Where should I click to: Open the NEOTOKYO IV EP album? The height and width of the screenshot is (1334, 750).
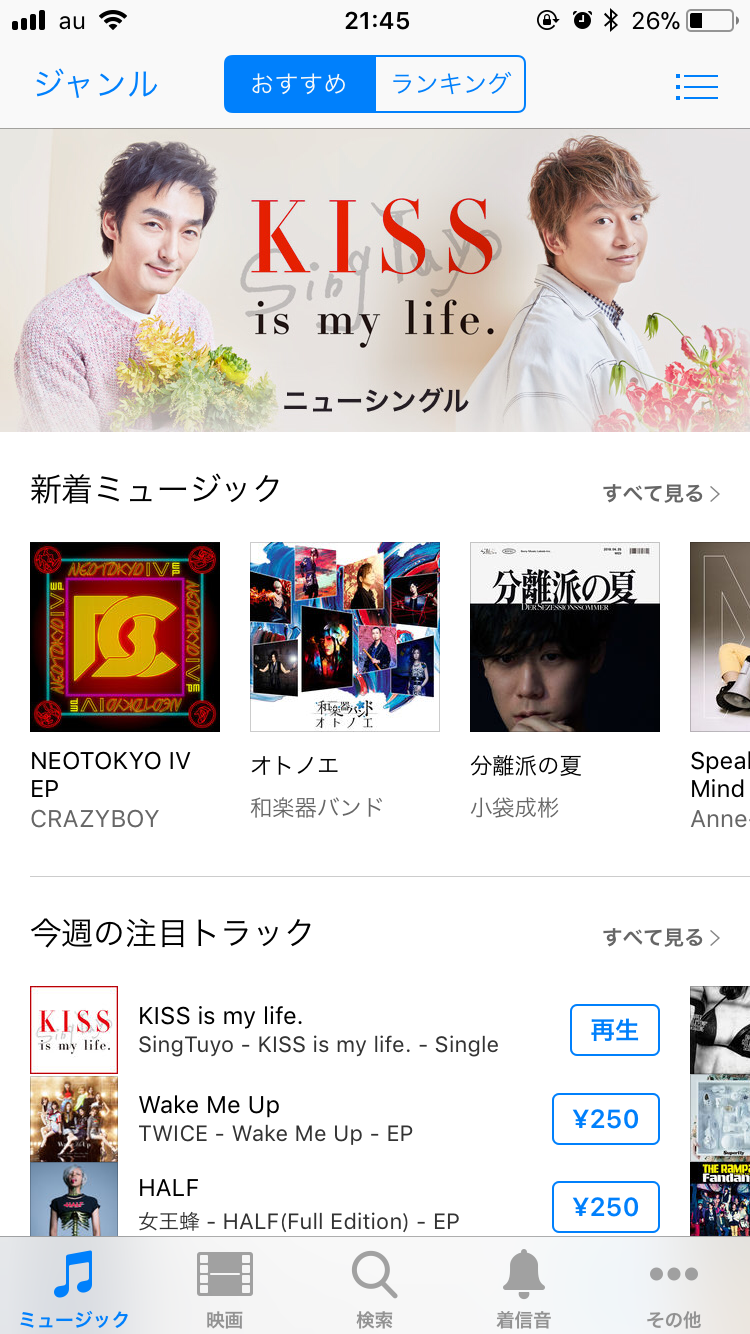125,637
